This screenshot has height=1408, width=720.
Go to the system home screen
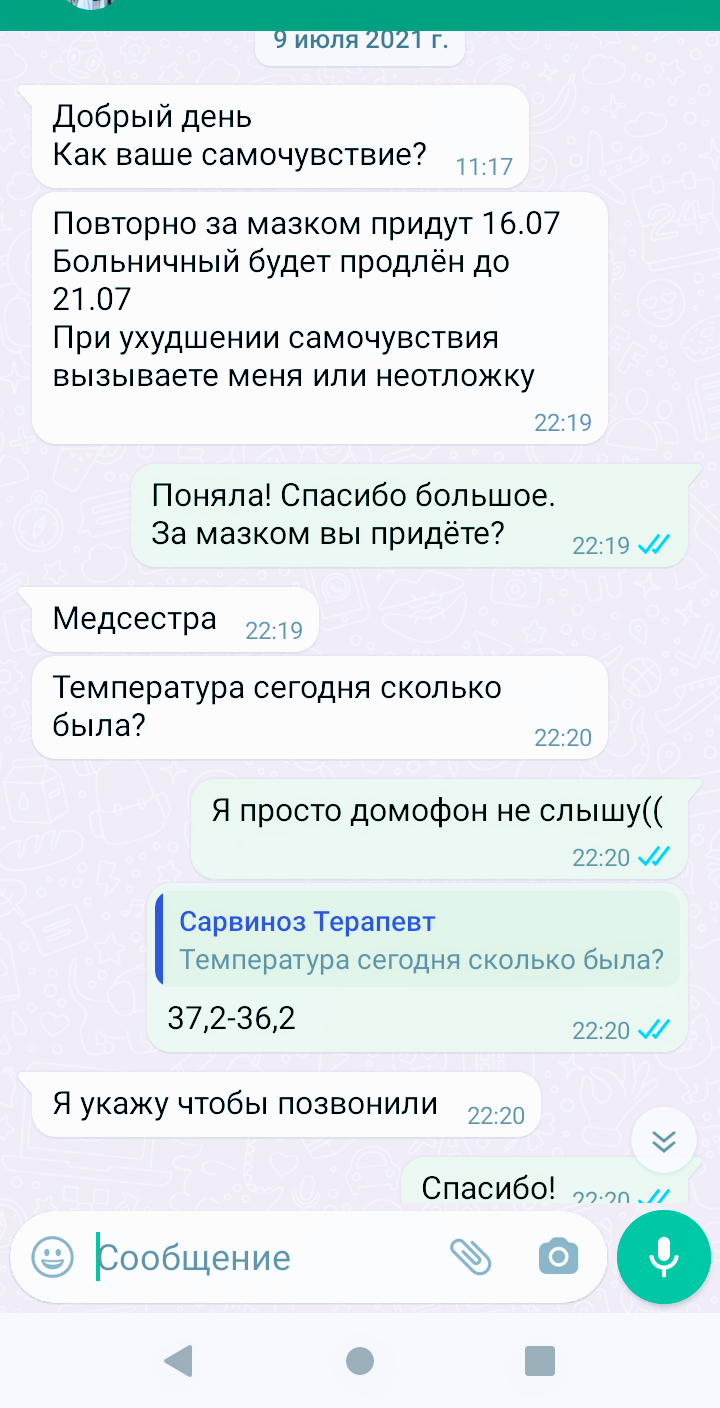pyautogui.click(x=360, y=1360)
